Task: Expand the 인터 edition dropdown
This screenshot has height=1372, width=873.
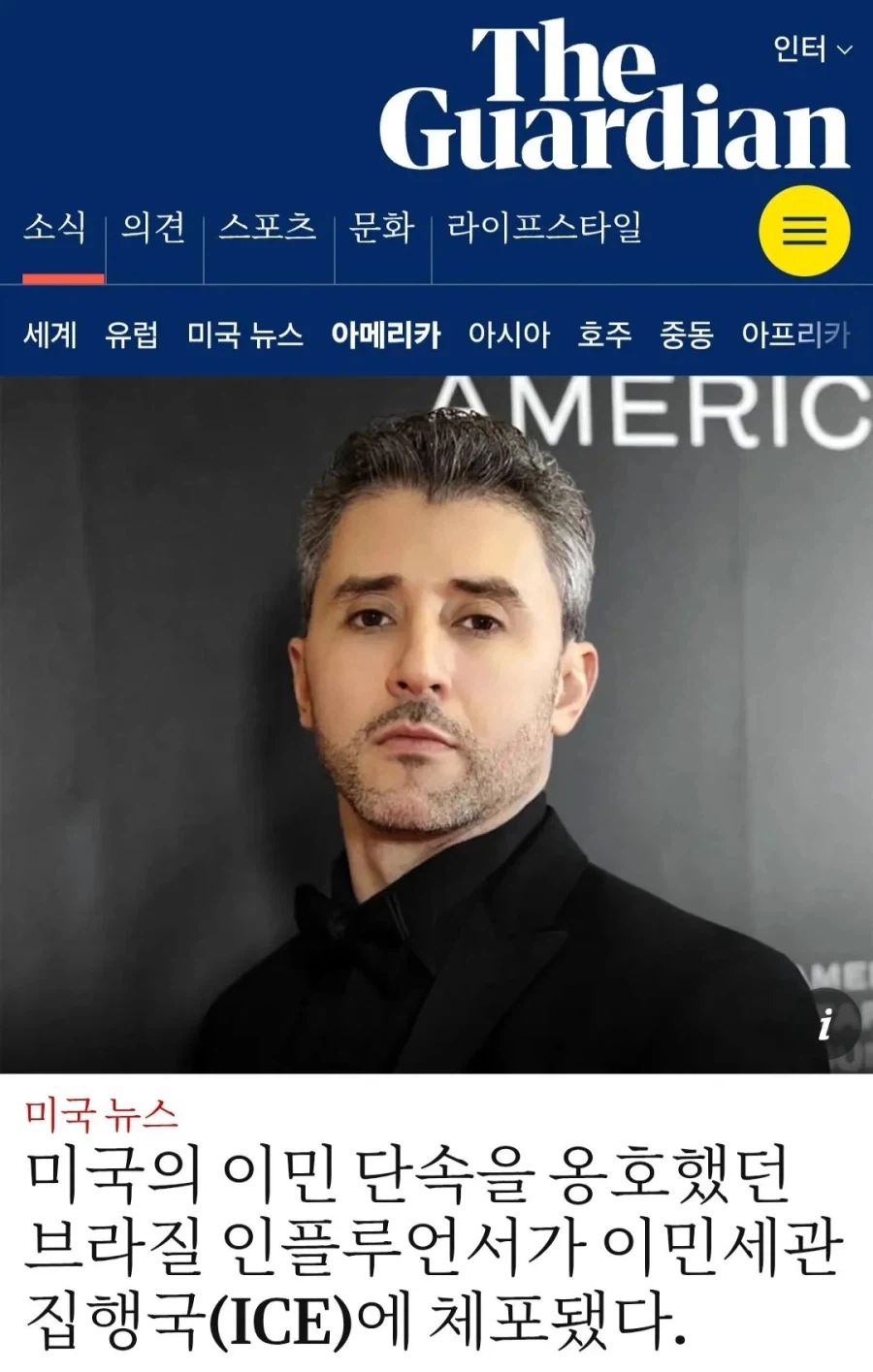Action: click(811, 48)
